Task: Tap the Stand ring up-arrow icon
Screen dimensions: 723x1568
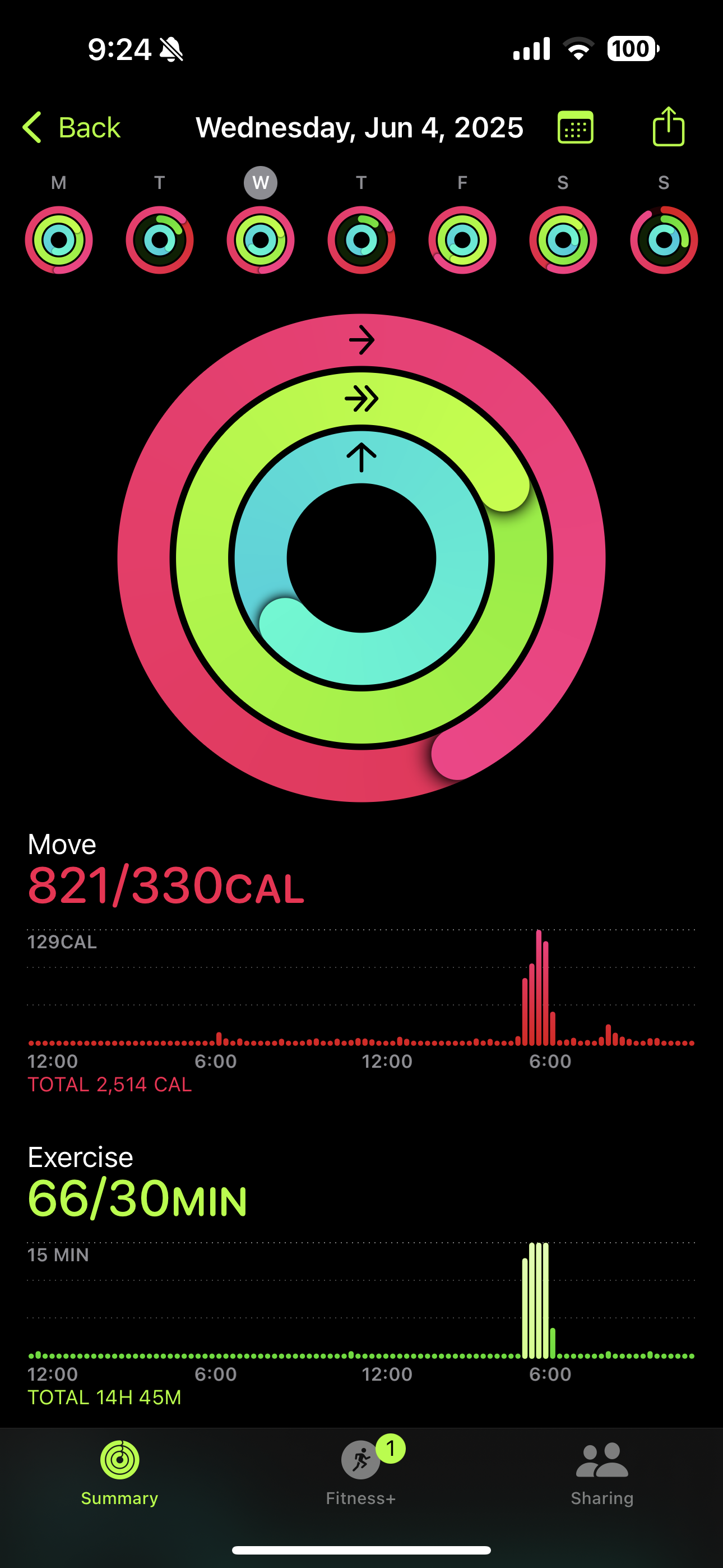Action: [361, 455]
